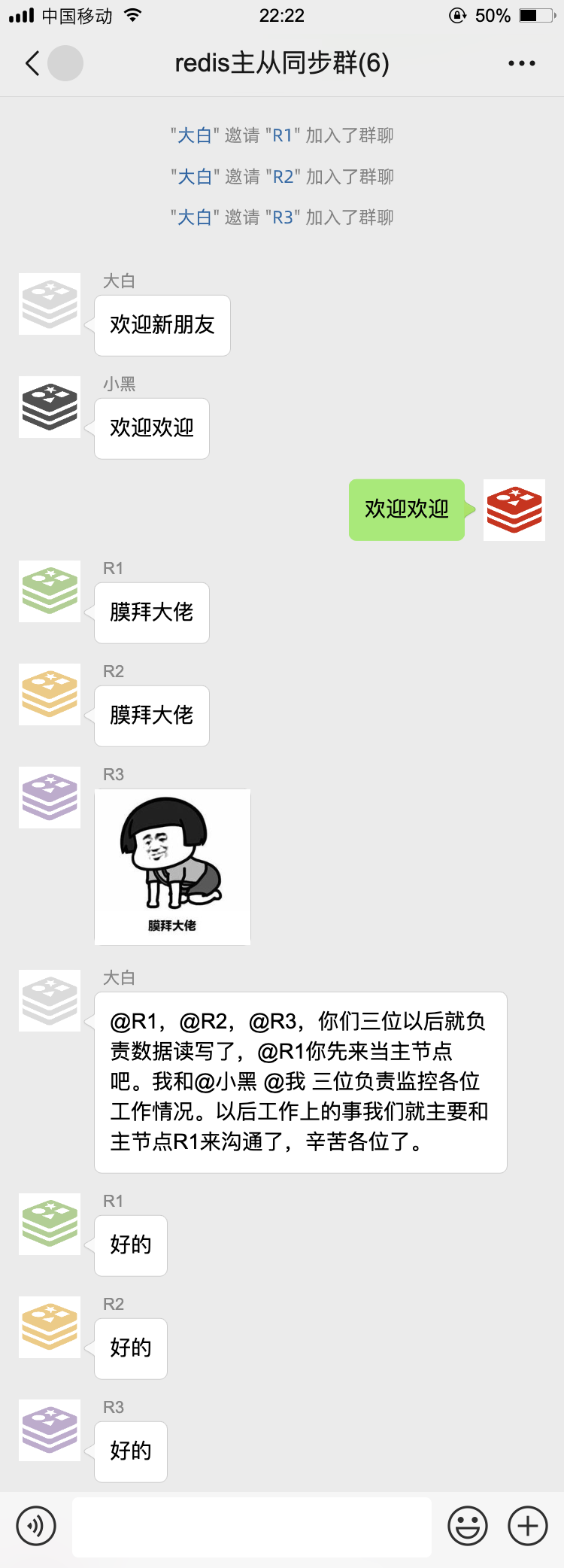Go back to the chat list
This screenshot has width=564, height=1568.
(x=32, y=63)
